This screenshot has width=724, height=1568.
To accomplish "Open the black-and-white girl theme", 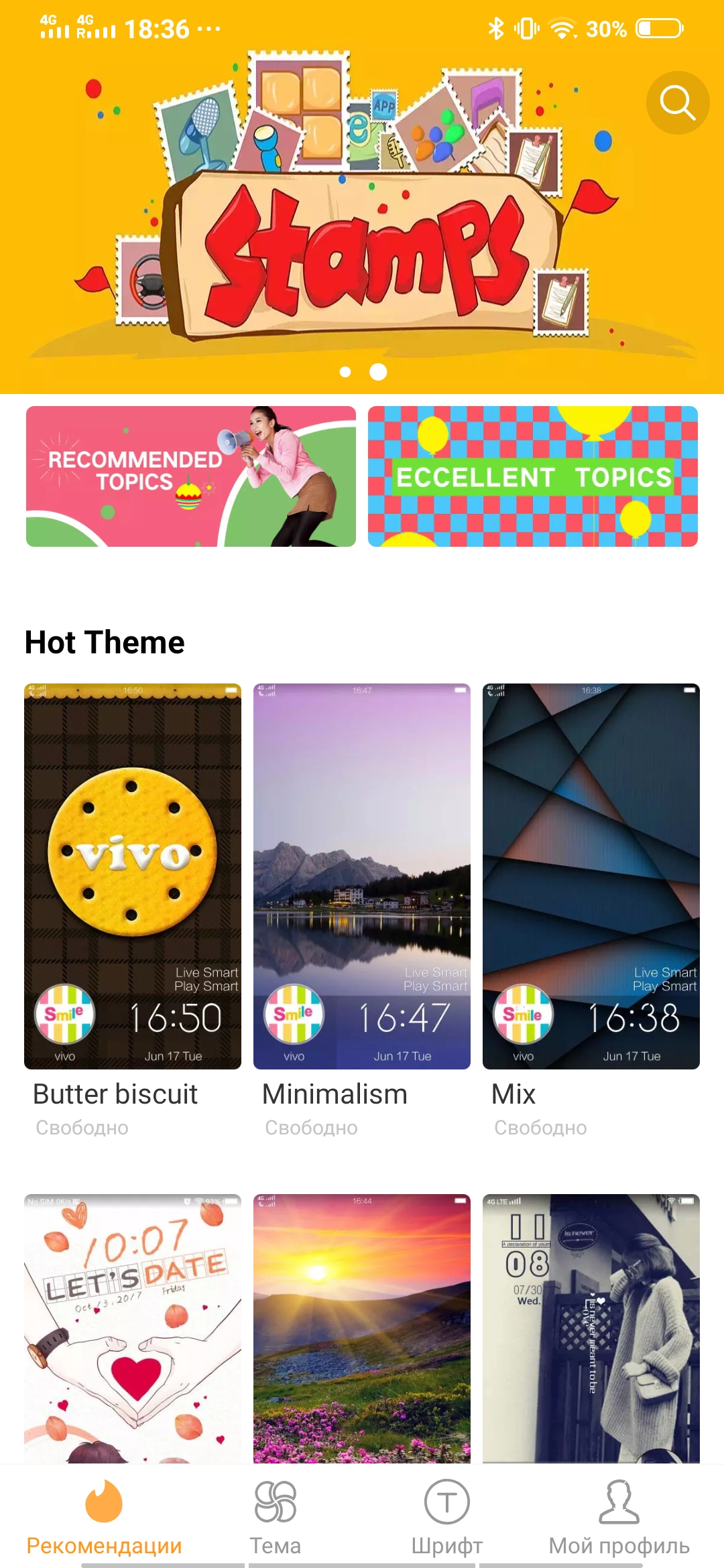I will click(x=591, y=1328).
